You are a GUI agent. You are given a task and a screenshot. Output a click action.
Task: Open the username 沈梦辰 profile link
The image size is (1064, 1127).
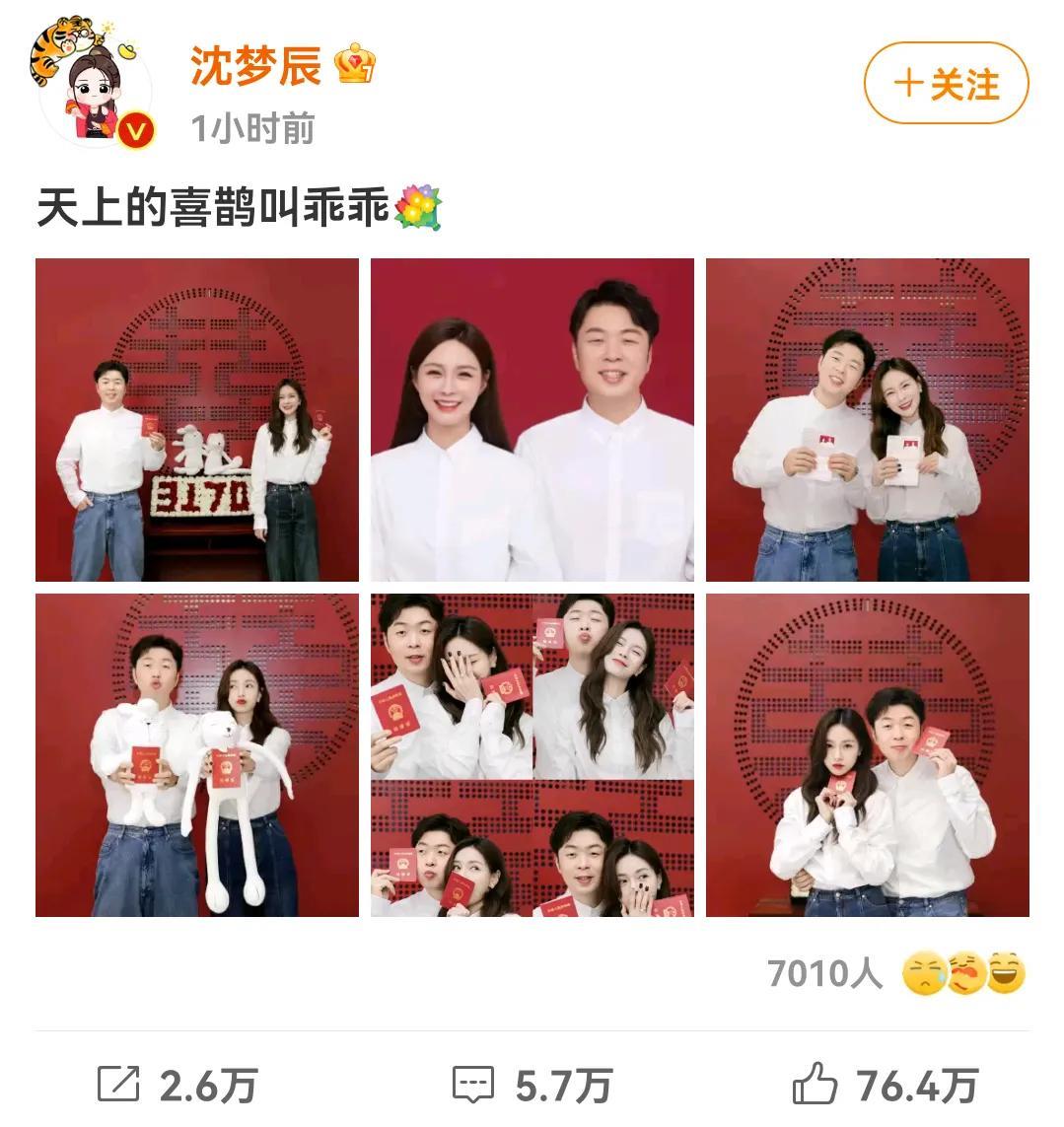pos(255,67)
